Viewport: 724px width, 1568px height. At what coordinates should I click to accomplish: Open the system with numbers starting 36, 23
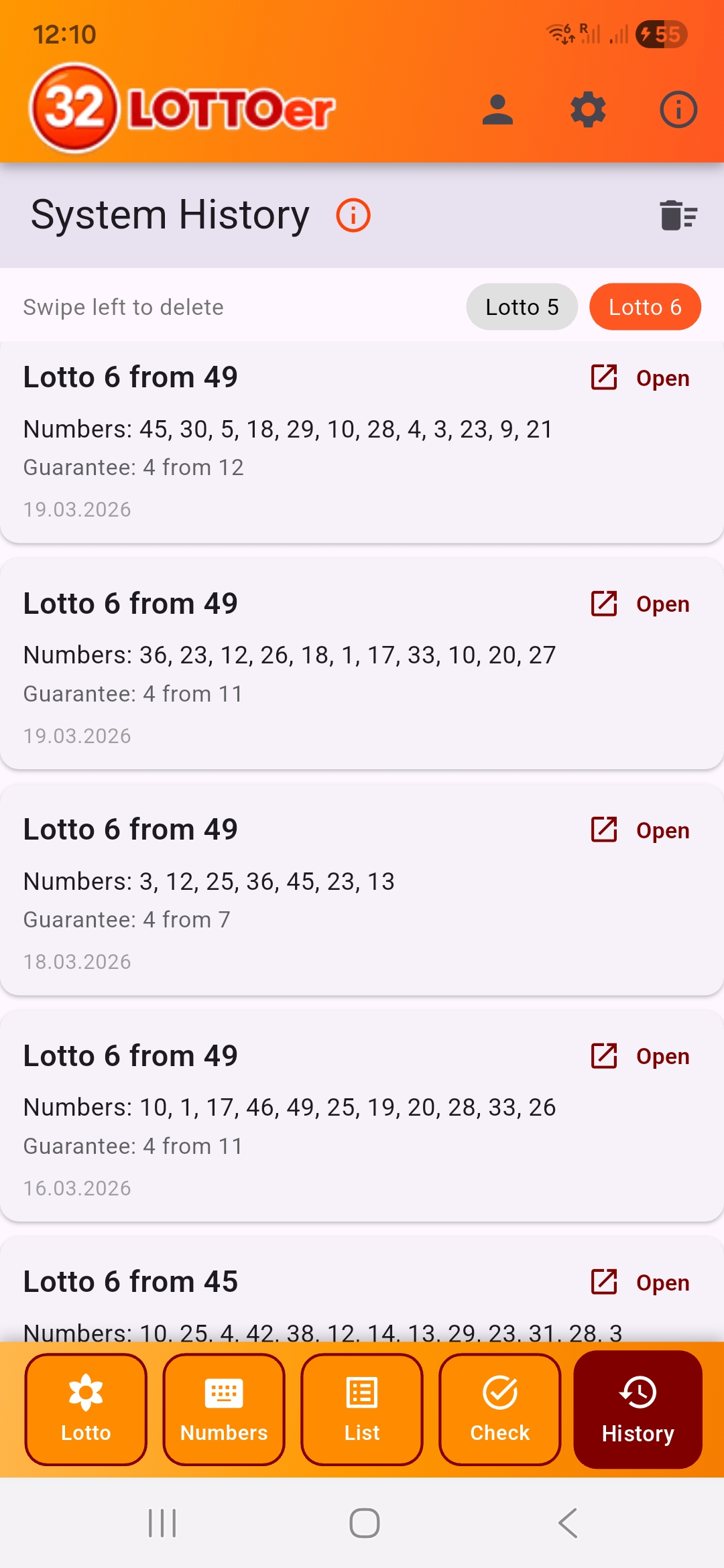click(x=640, y=604)
